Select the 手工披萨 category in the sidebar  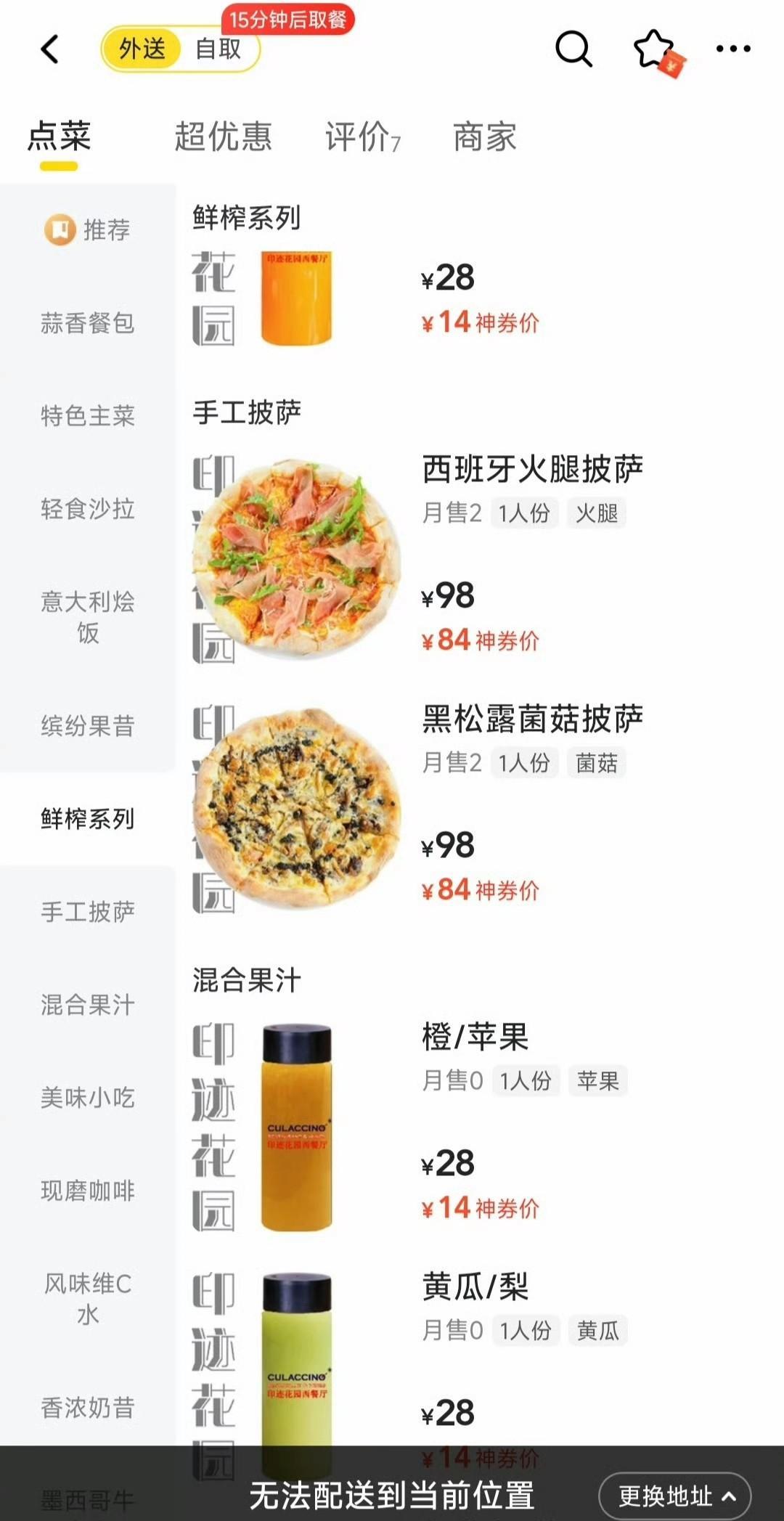88,912
